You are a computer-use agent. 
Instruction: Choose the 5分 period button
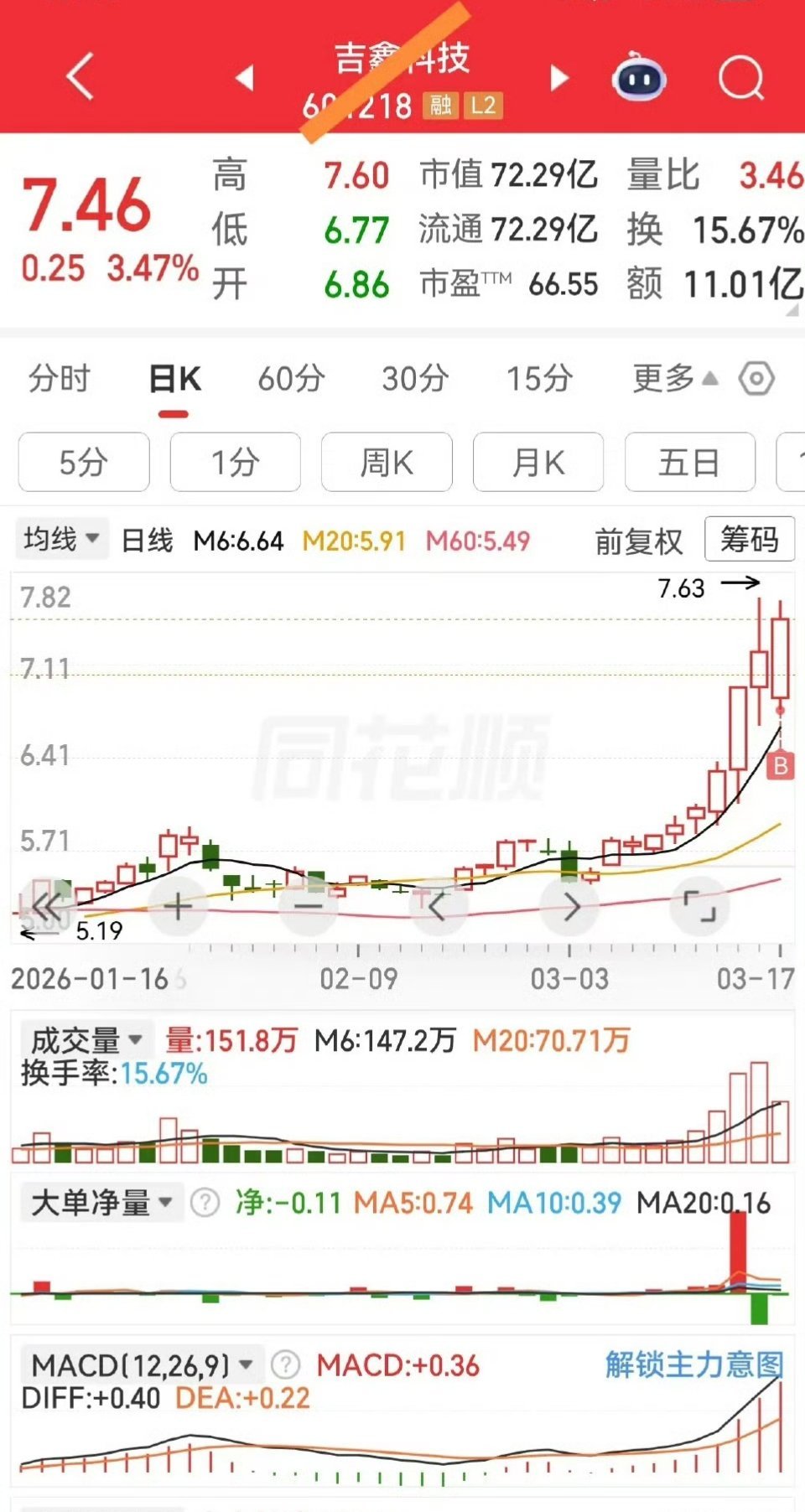(84, 462)
